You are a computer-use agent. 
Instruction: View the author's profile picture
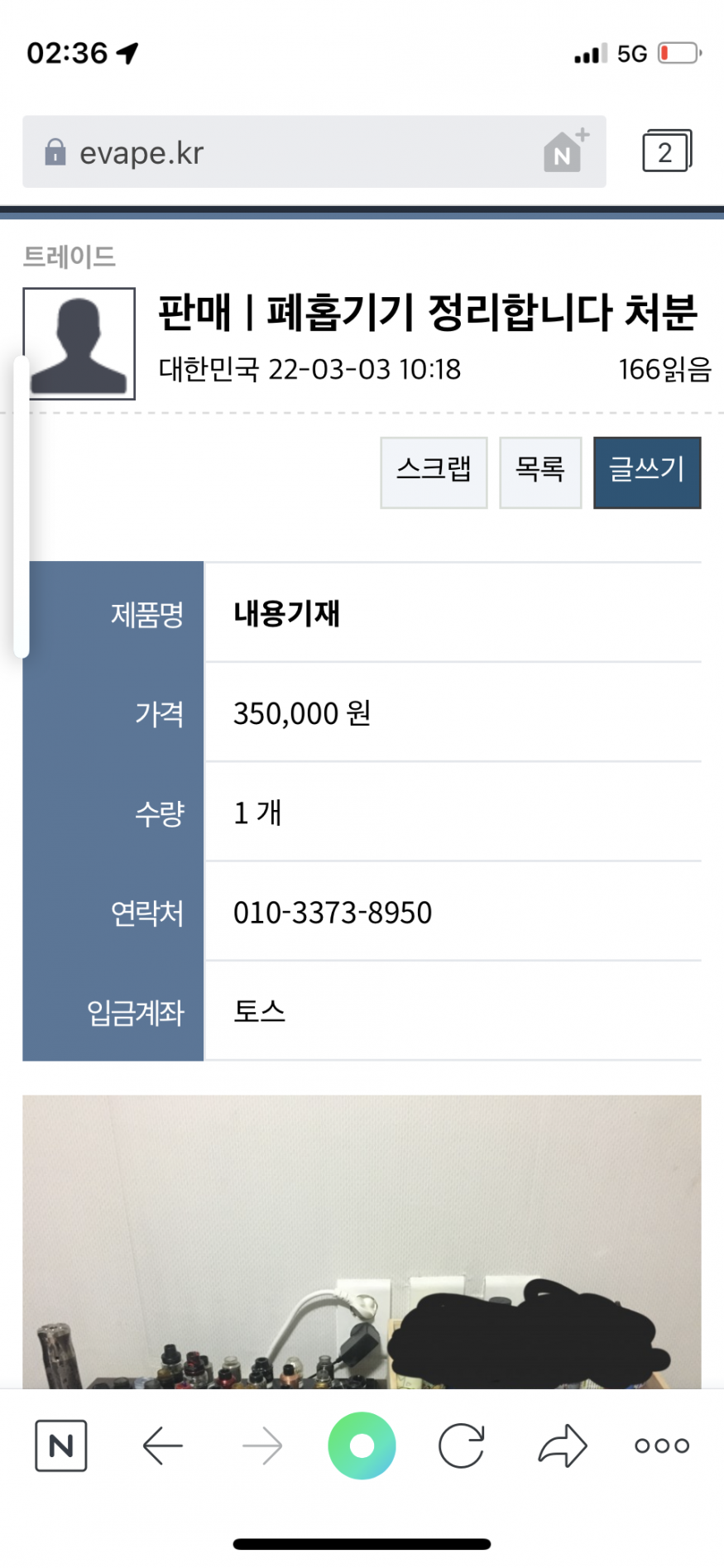point(79,343)
